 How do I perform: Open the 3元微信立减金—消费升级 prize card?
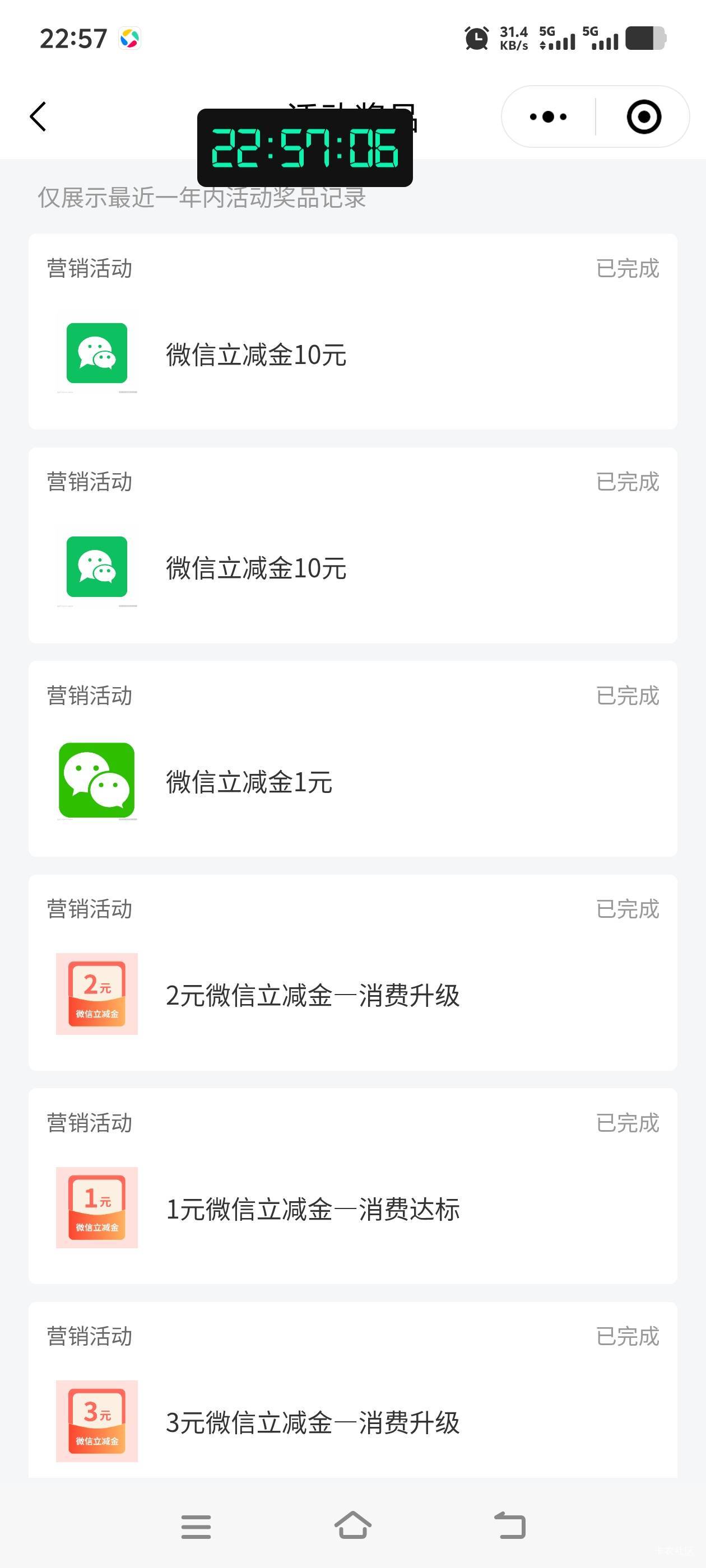point(352,1390)
